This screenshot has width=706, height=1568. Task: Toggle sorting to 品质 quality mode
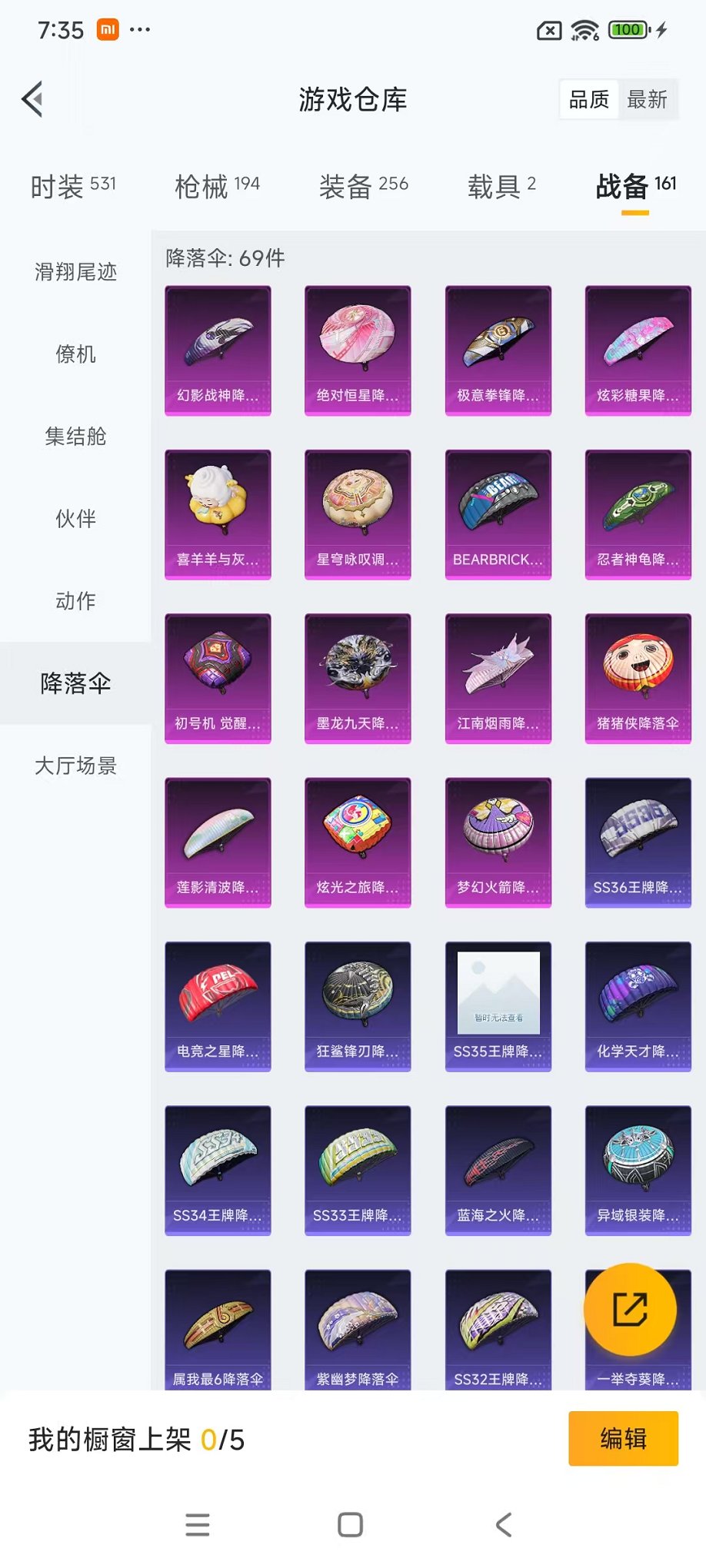(588, 98)
